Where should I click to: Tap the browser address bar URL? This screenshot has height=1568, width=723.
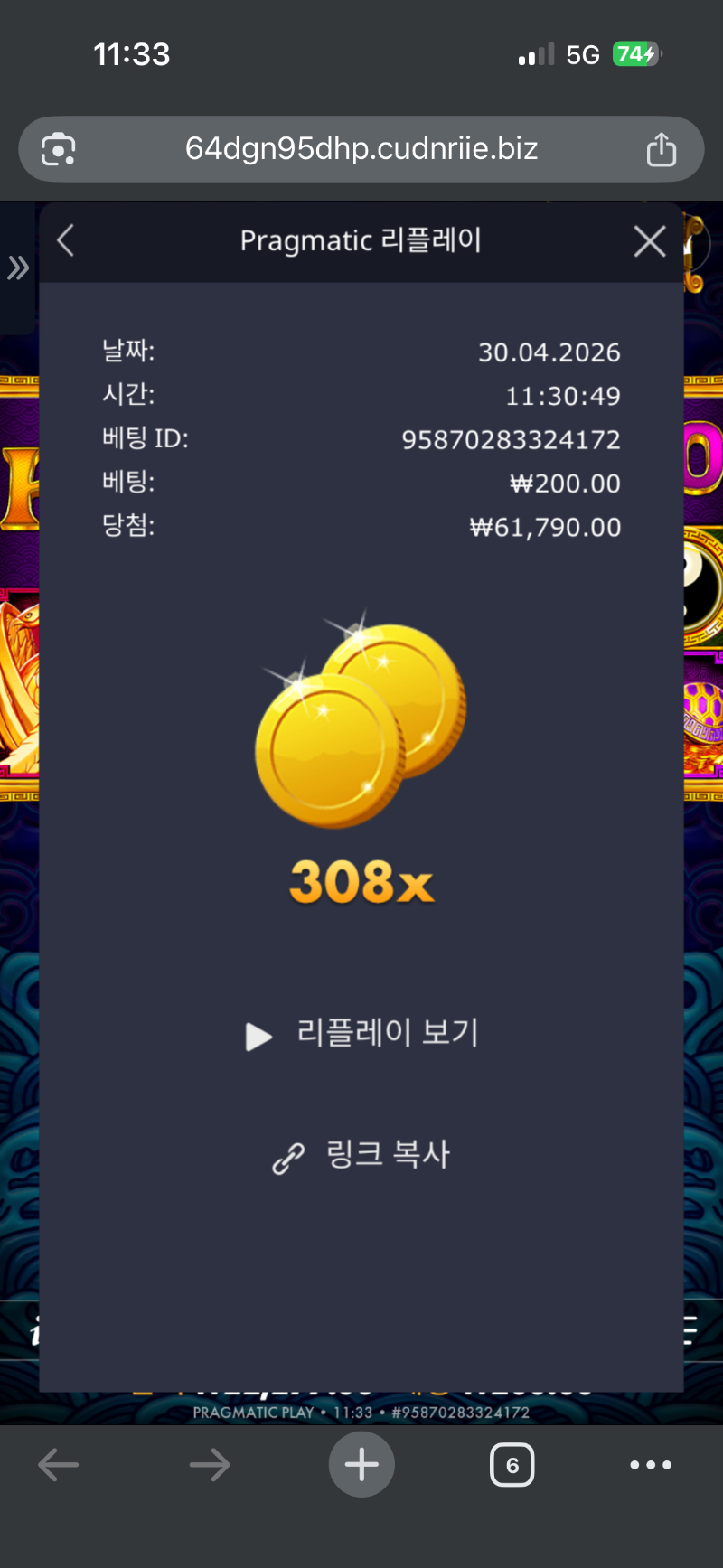(x=361, y=149)
